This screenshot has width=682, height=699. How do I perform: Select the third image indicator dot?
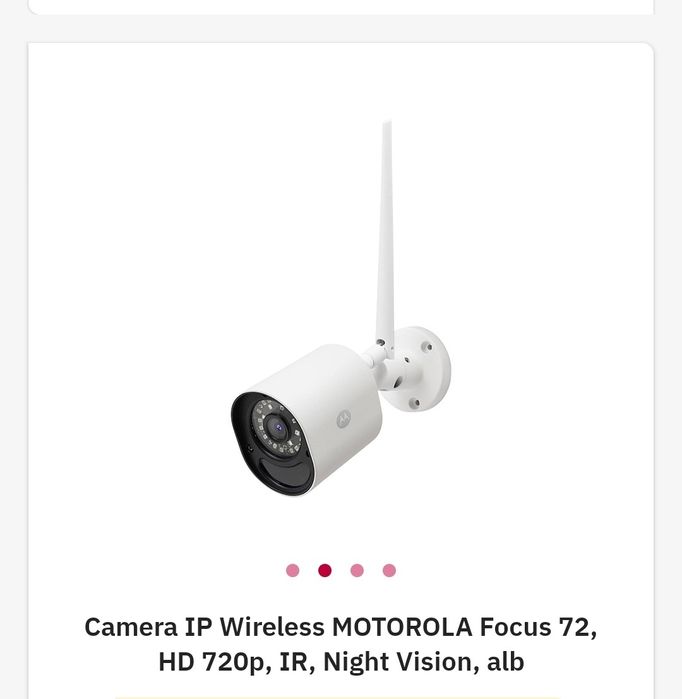click(357, 571)
